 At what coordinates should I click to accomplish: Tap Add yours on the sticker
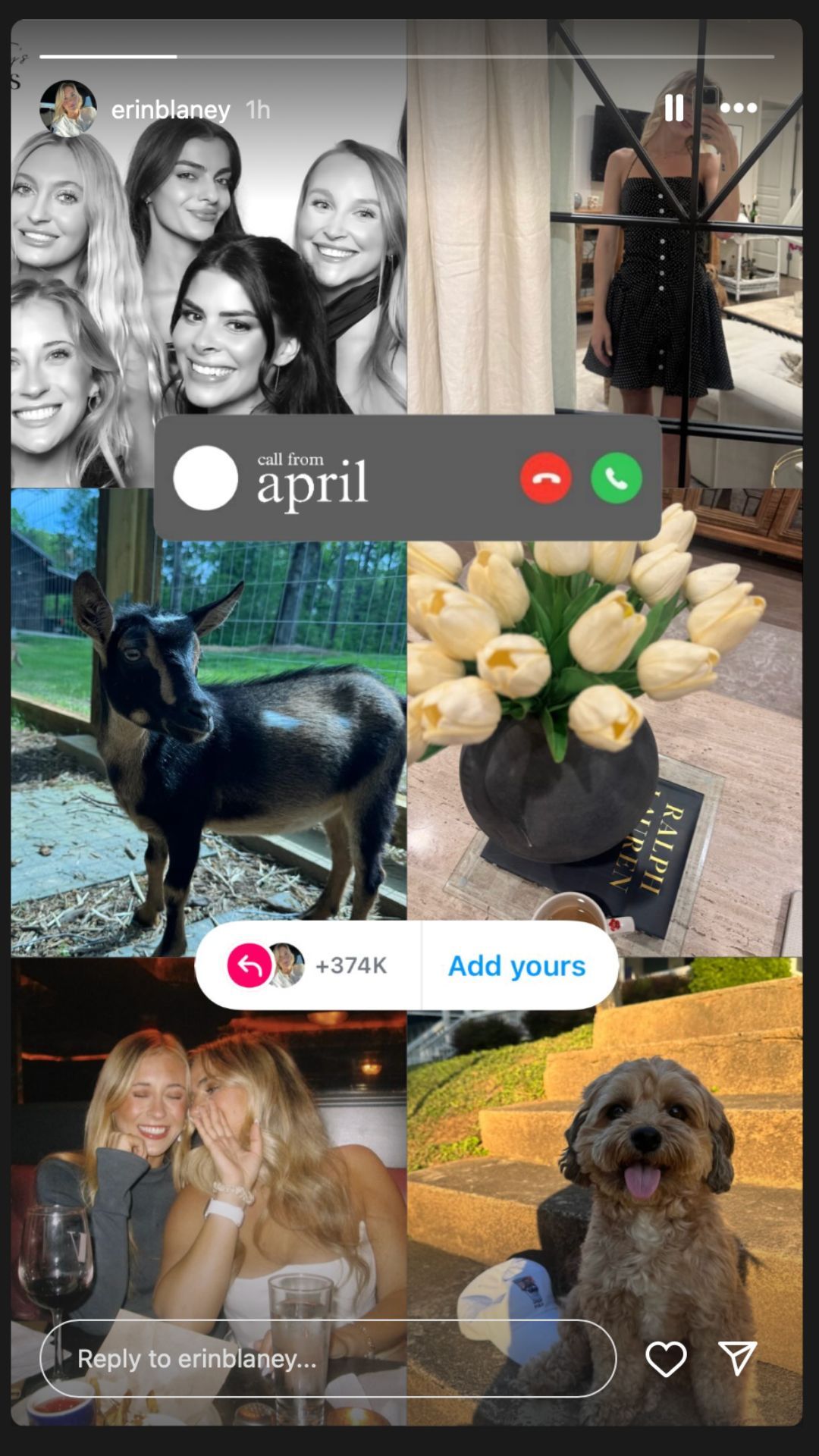coord(516,965)
